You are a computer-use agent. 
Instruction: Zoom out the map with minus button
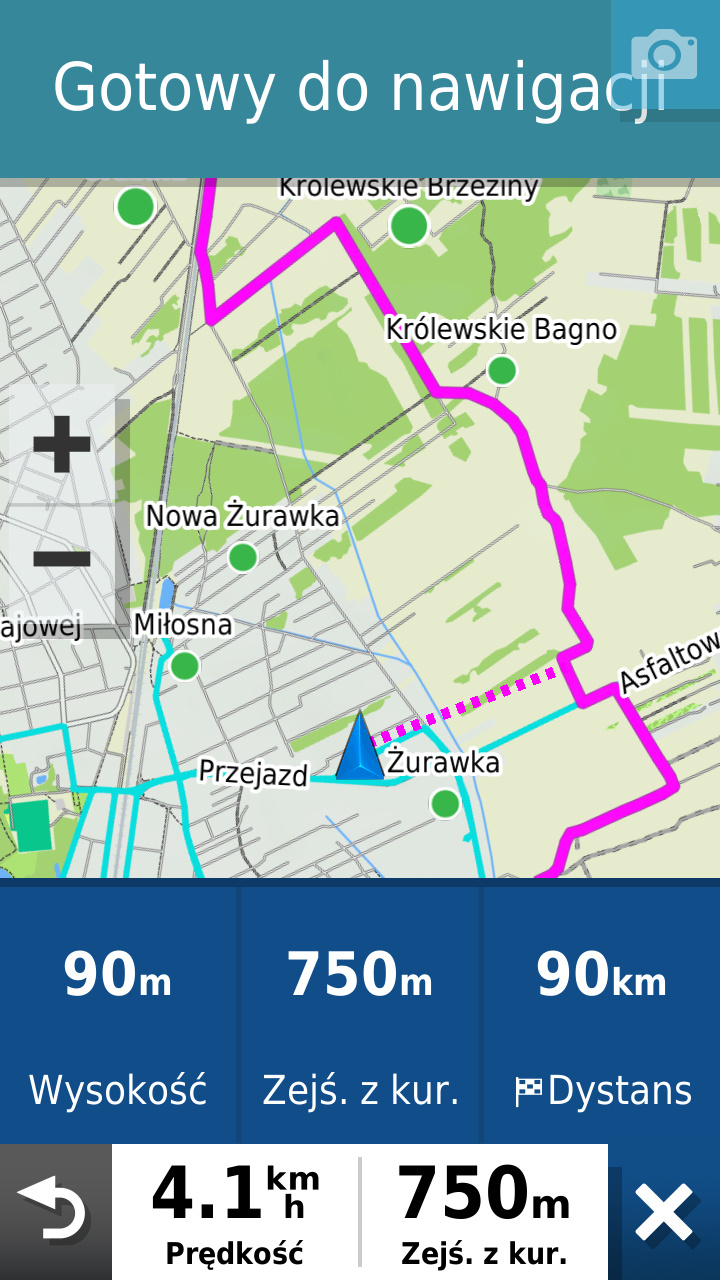pos(62,558)
